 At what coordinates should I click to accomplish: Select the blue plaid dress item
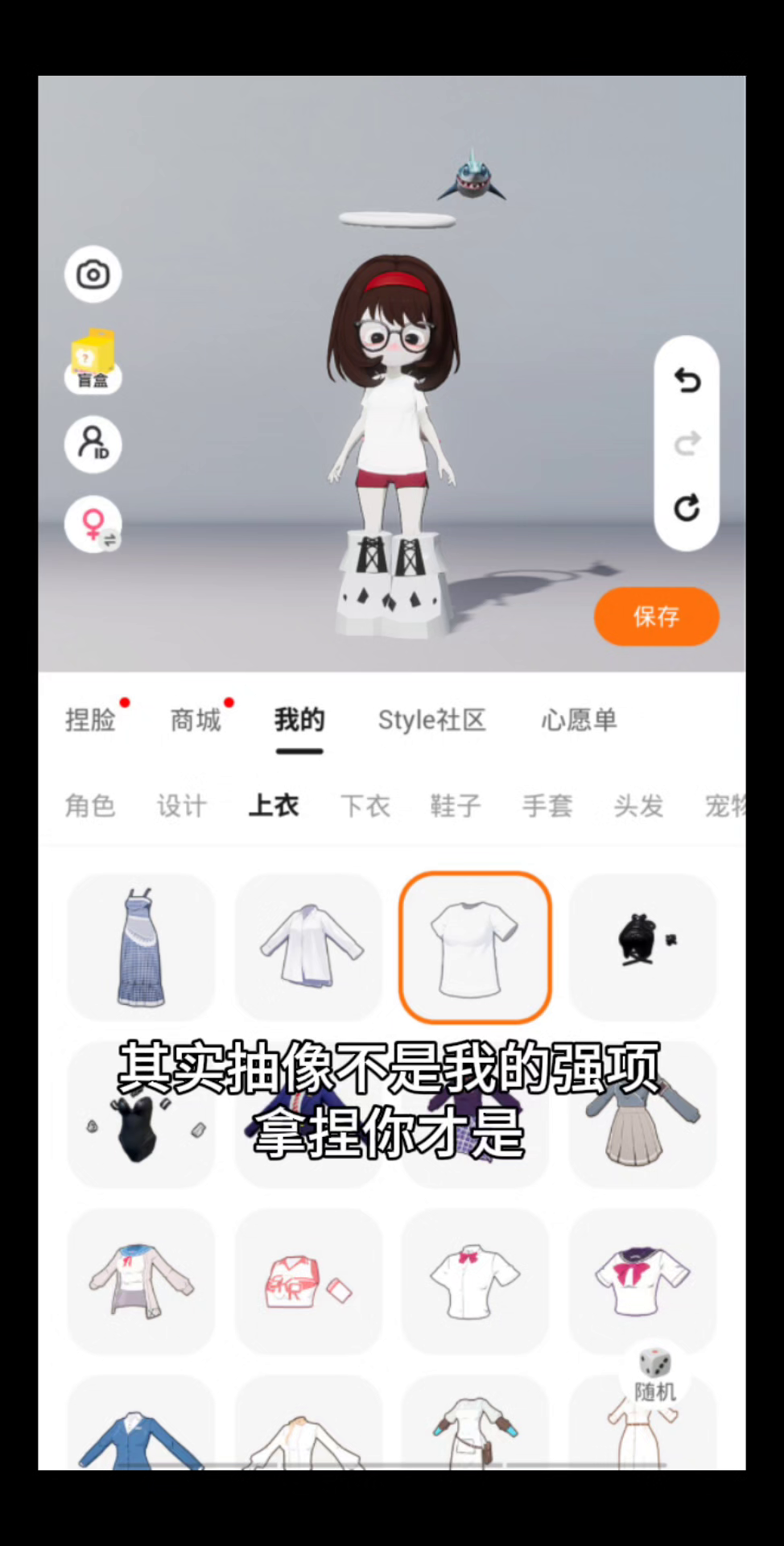[142, 948]
